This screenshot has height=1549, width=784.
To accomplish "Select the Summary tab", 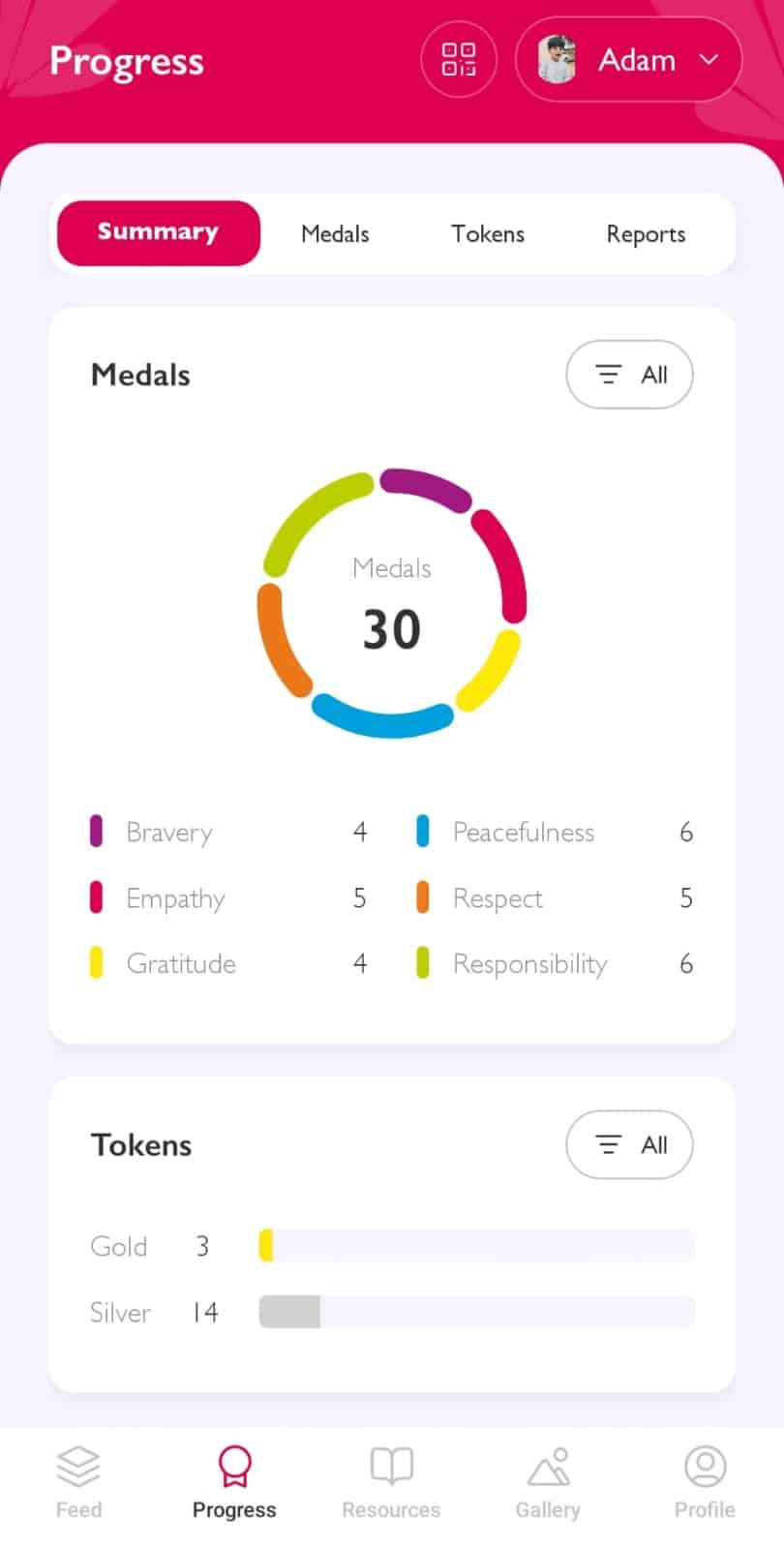I will [159, 233].
